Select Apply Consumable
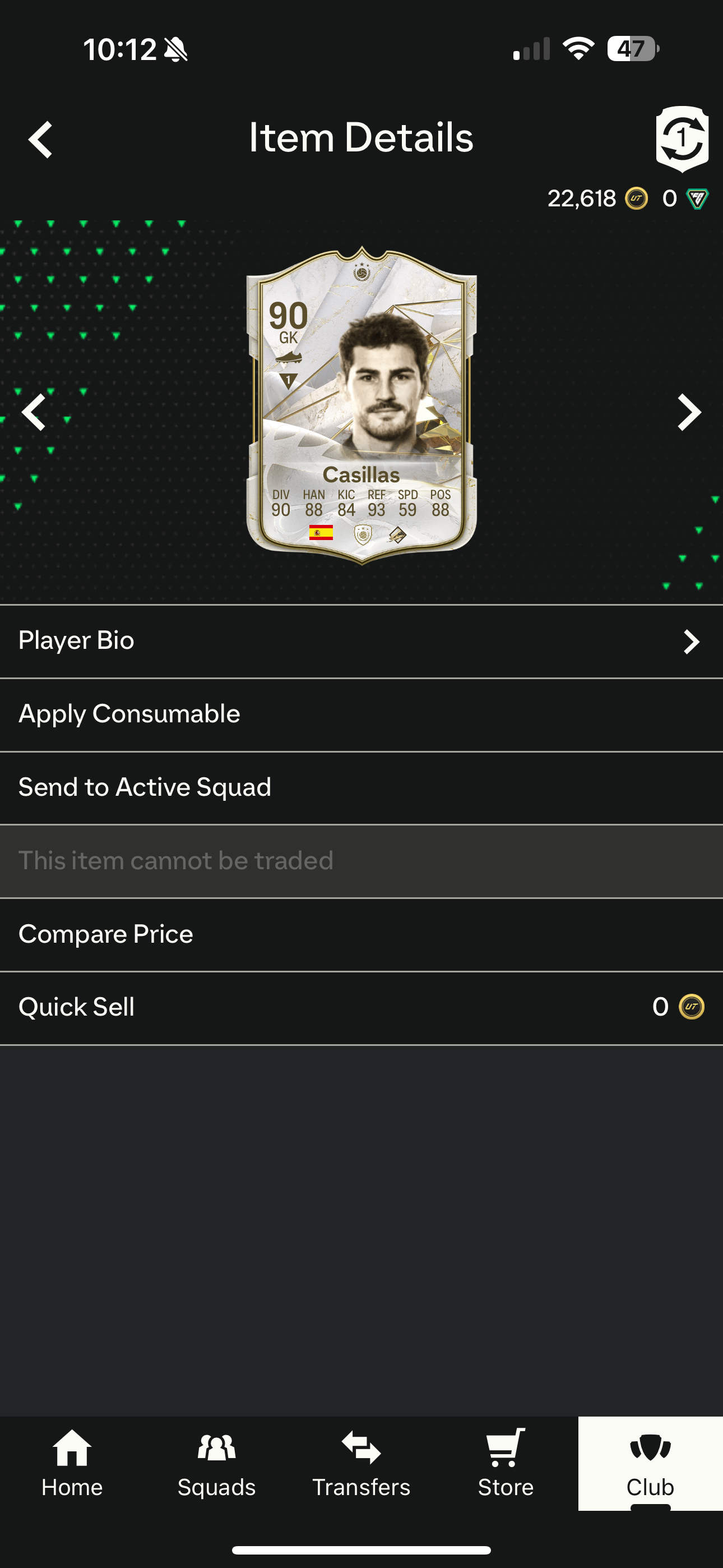 pyautogui.click(x=361, y=714)
